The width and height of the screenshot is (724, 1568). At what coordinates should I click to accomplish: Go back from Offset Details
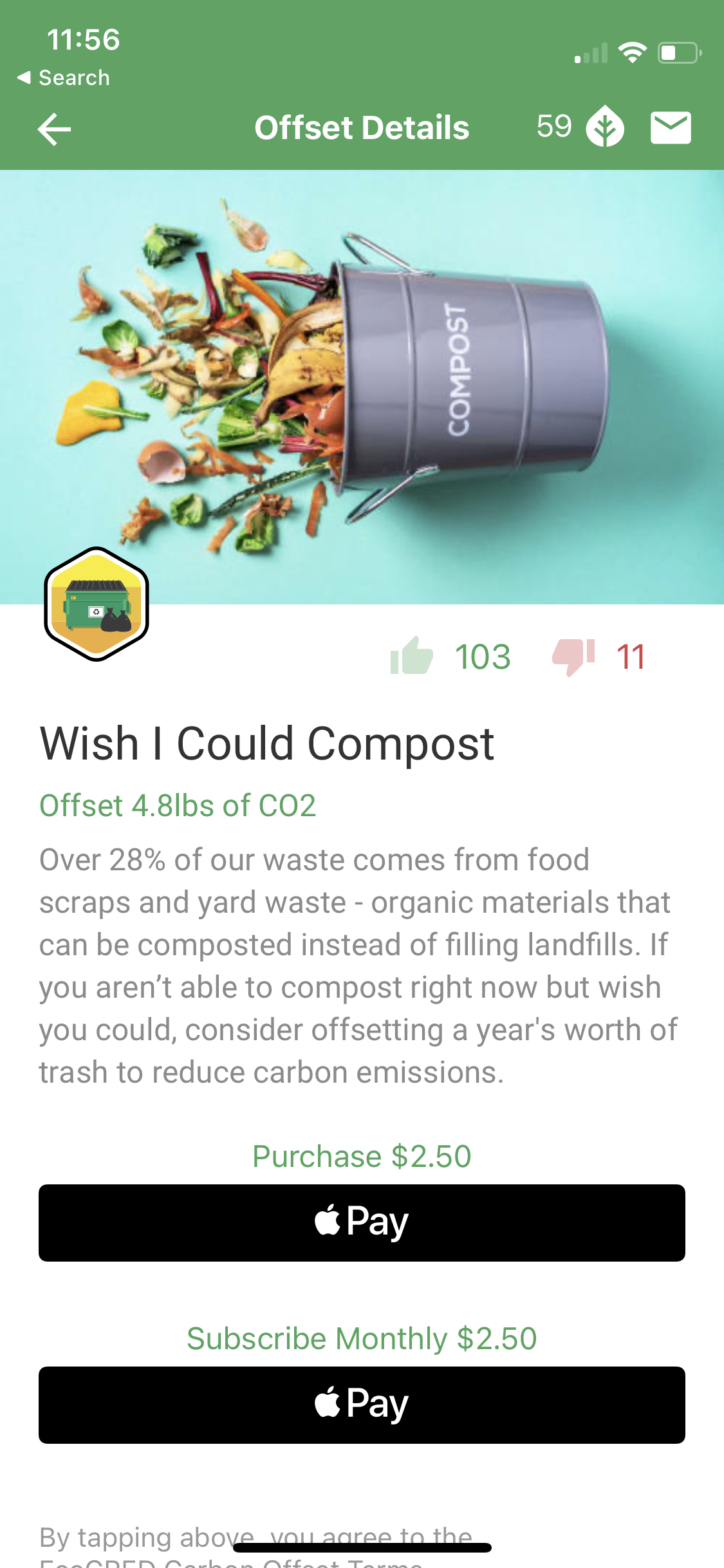(x=54, y=129)
